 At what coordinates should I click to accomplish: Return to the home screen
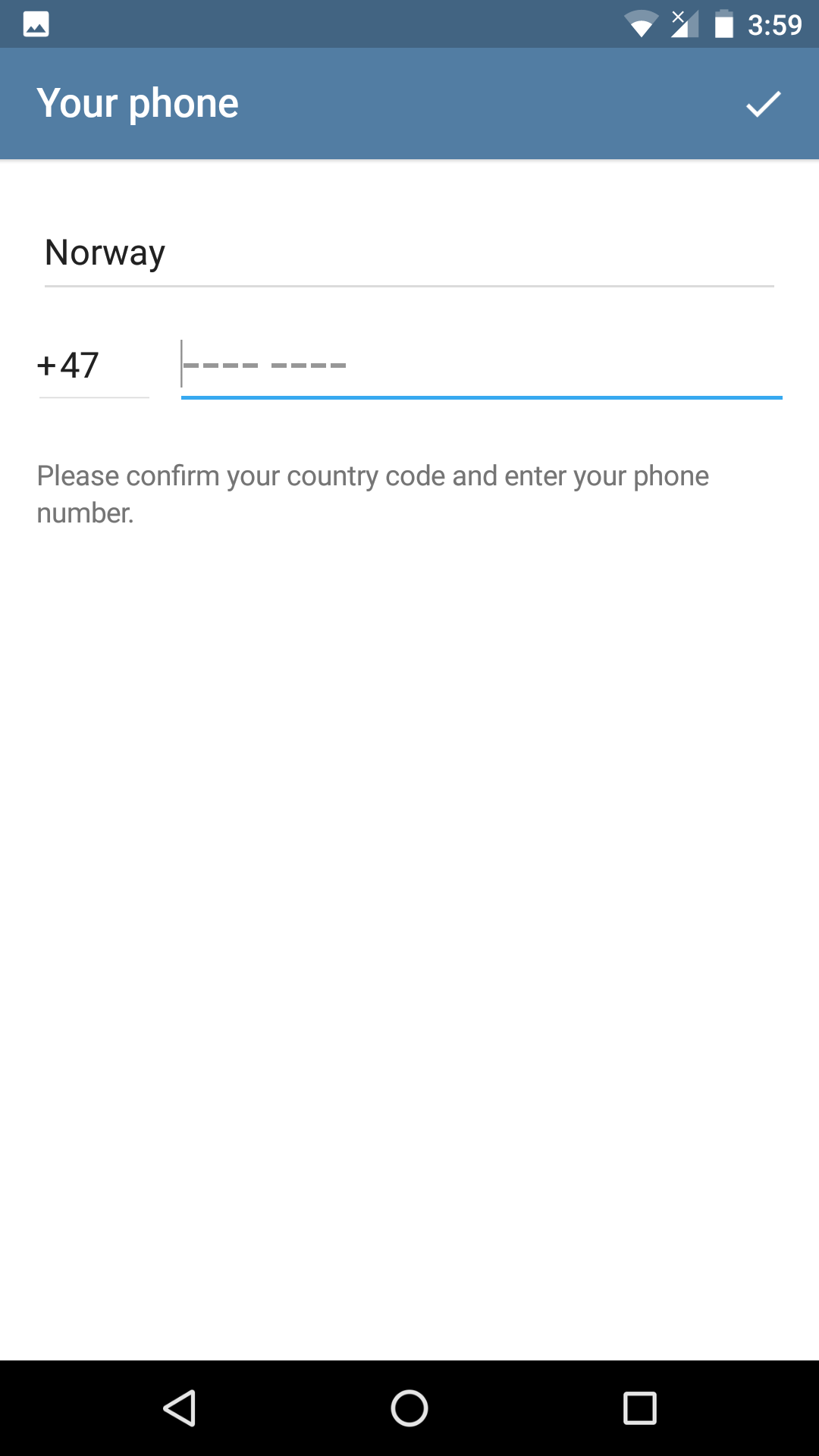(x=409, y=1408)
